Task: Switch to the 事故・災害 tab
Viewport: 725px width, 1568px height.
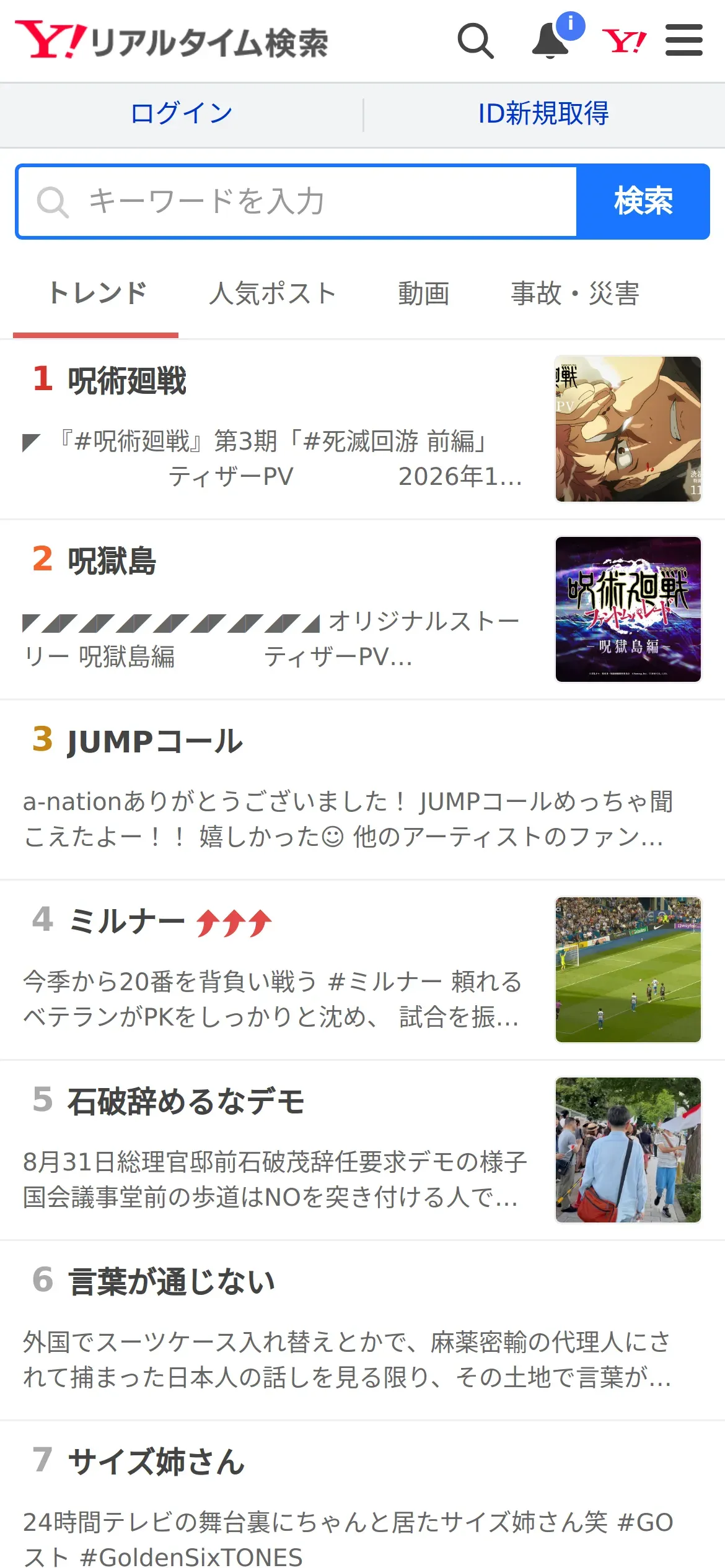Action: pos(575,294)
